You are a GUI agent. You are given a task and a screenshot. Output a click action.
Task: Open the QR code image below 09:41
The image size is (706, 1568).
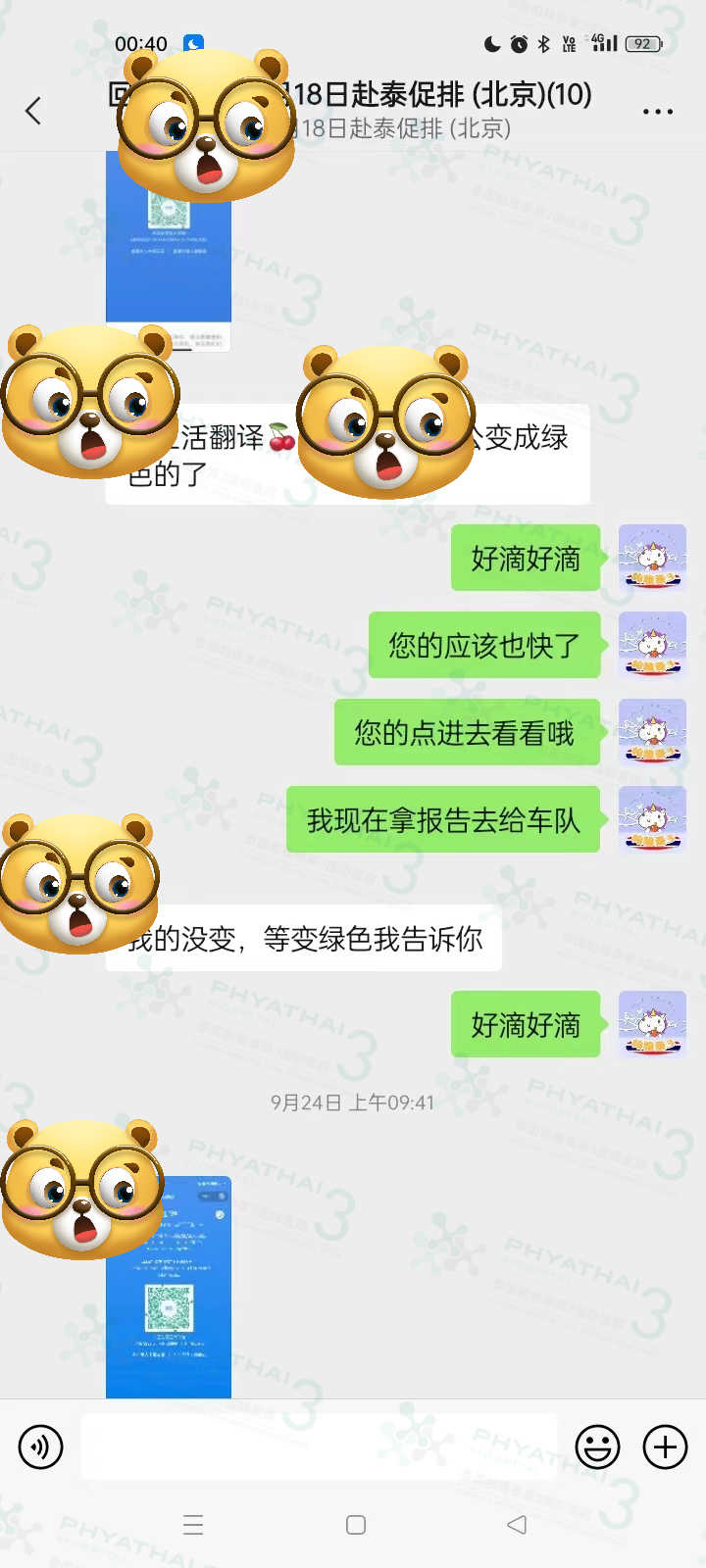point(169,1303)
